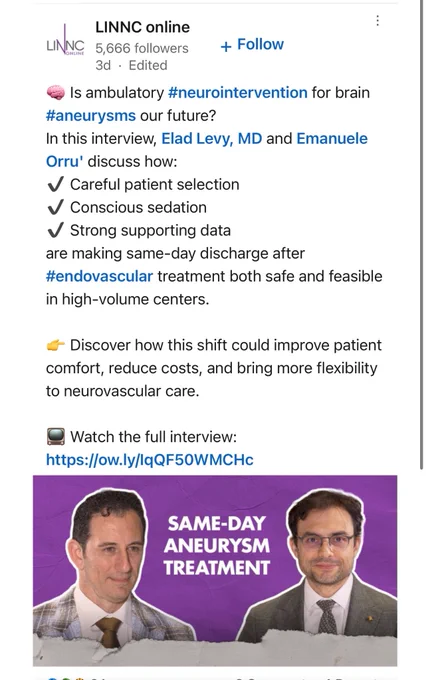Open the Same-Day Aneurysm Treatment image
Image resolution: width=426 pixels, height=680 pixels.
(x=215, y=570)
